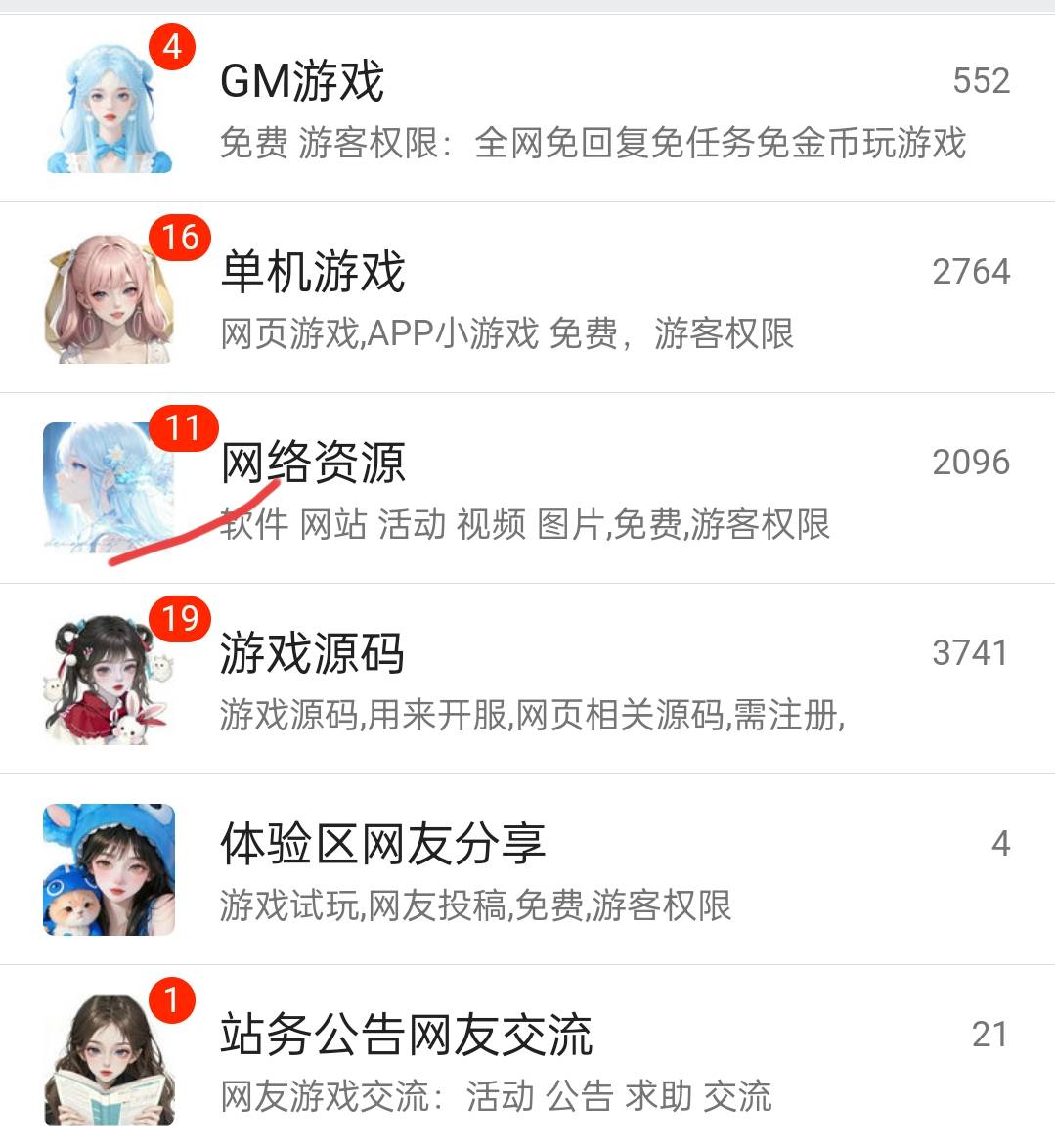Select the 站务公告网友交流 section
The image size is (1055, 1148).
407,1035
